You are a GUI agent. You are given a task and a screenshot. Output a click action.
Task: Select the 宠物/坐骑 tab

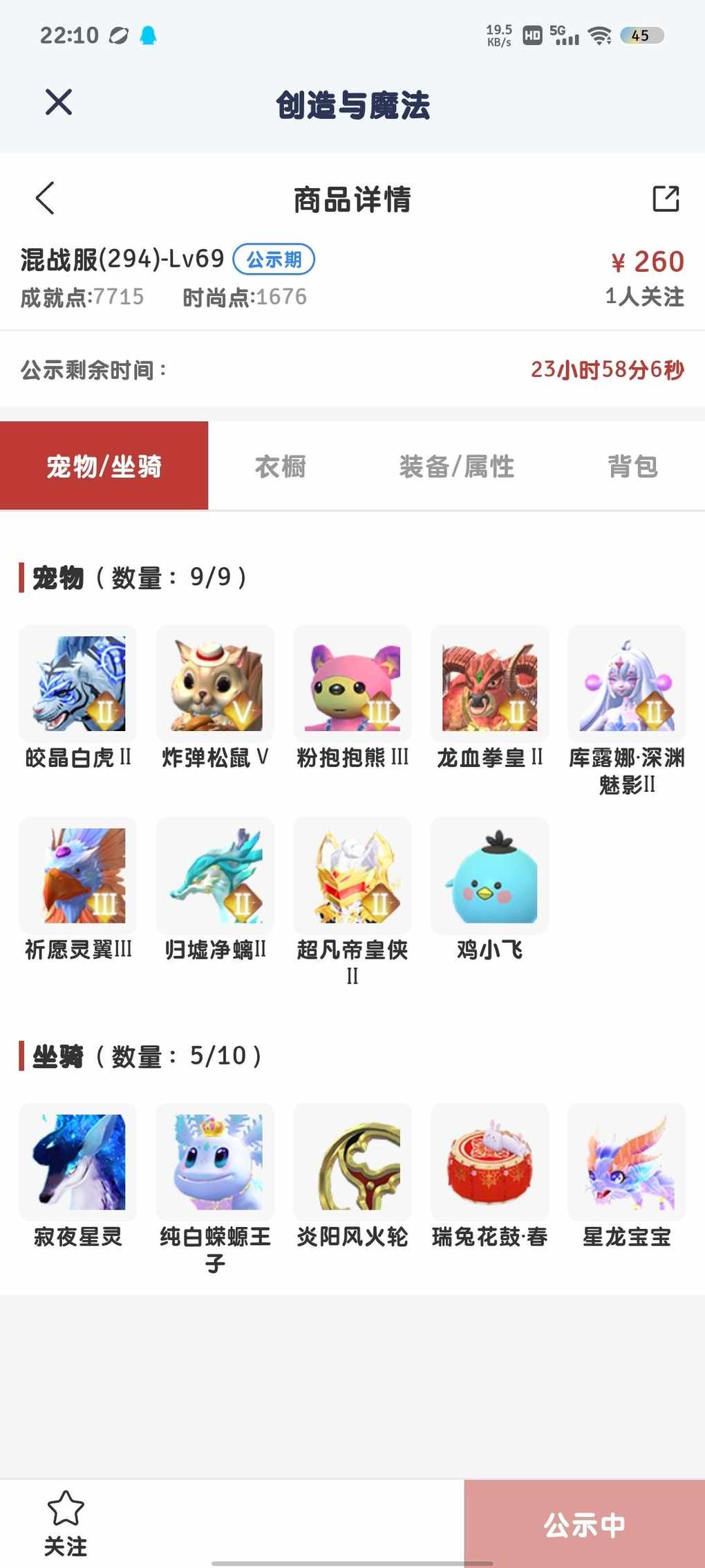tap(104, 466)
